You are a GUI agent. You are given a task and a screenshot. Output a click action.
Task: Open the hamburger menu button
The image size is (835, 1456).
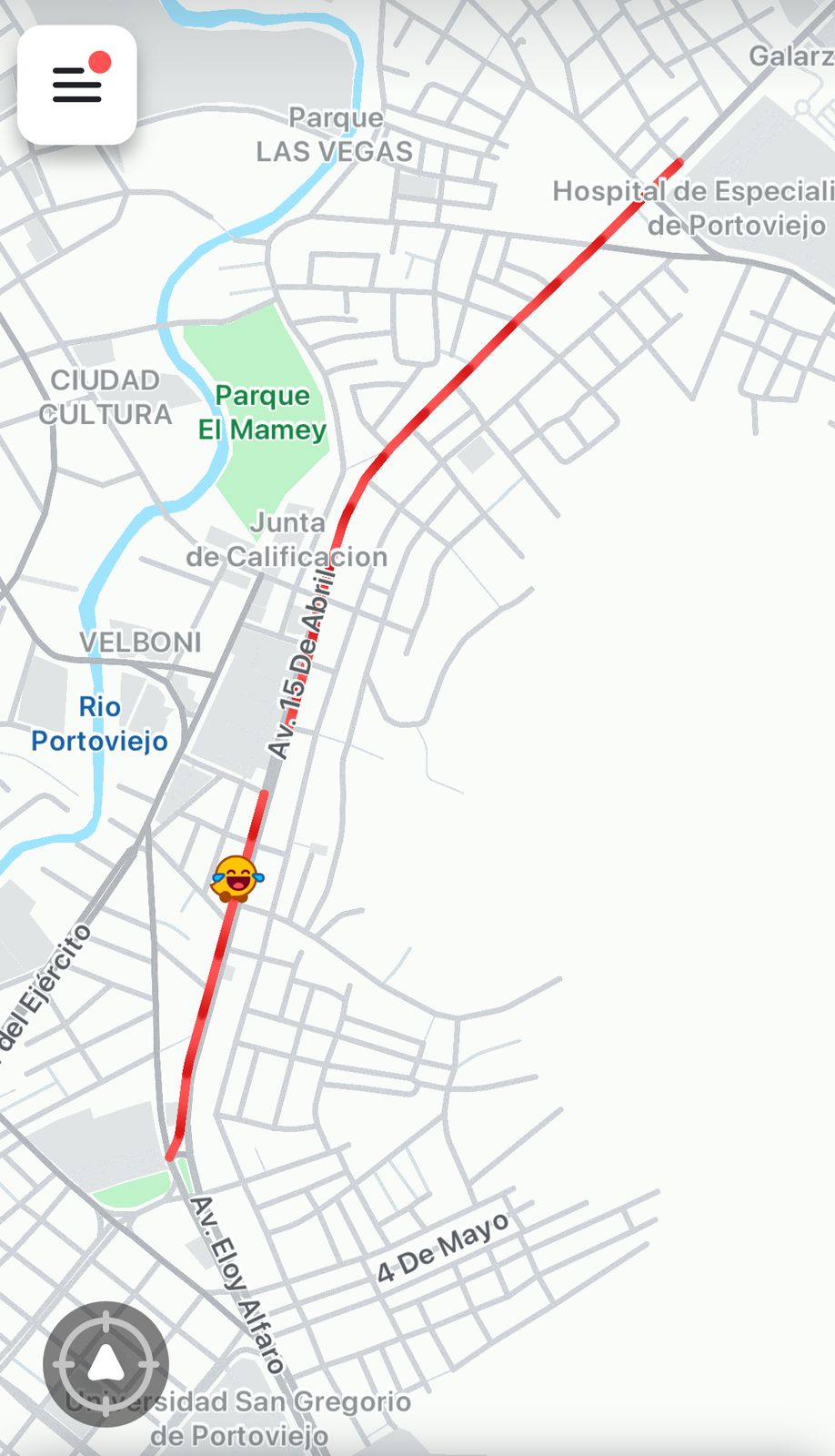[77, 85]
